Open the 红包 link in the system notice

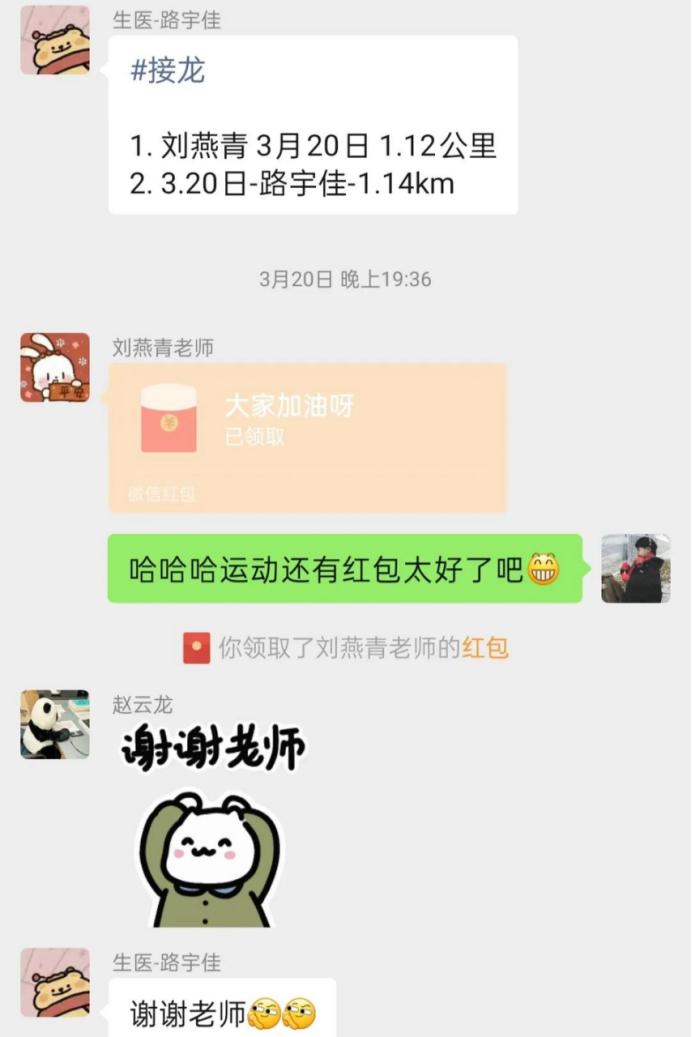coord(485,648)
